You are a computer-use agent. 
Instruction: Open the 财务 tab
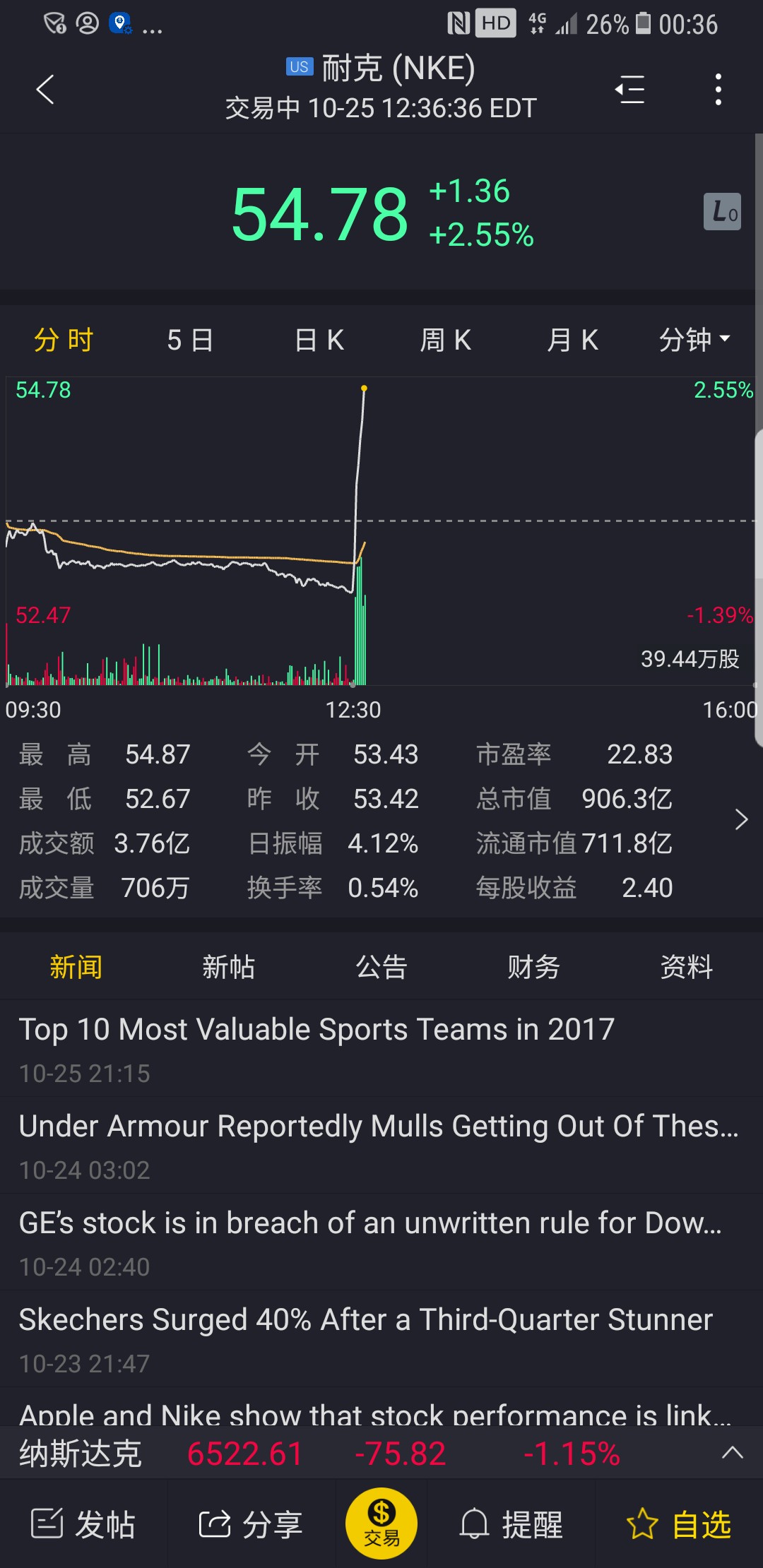pyautogui.click(x=534, y=966)
